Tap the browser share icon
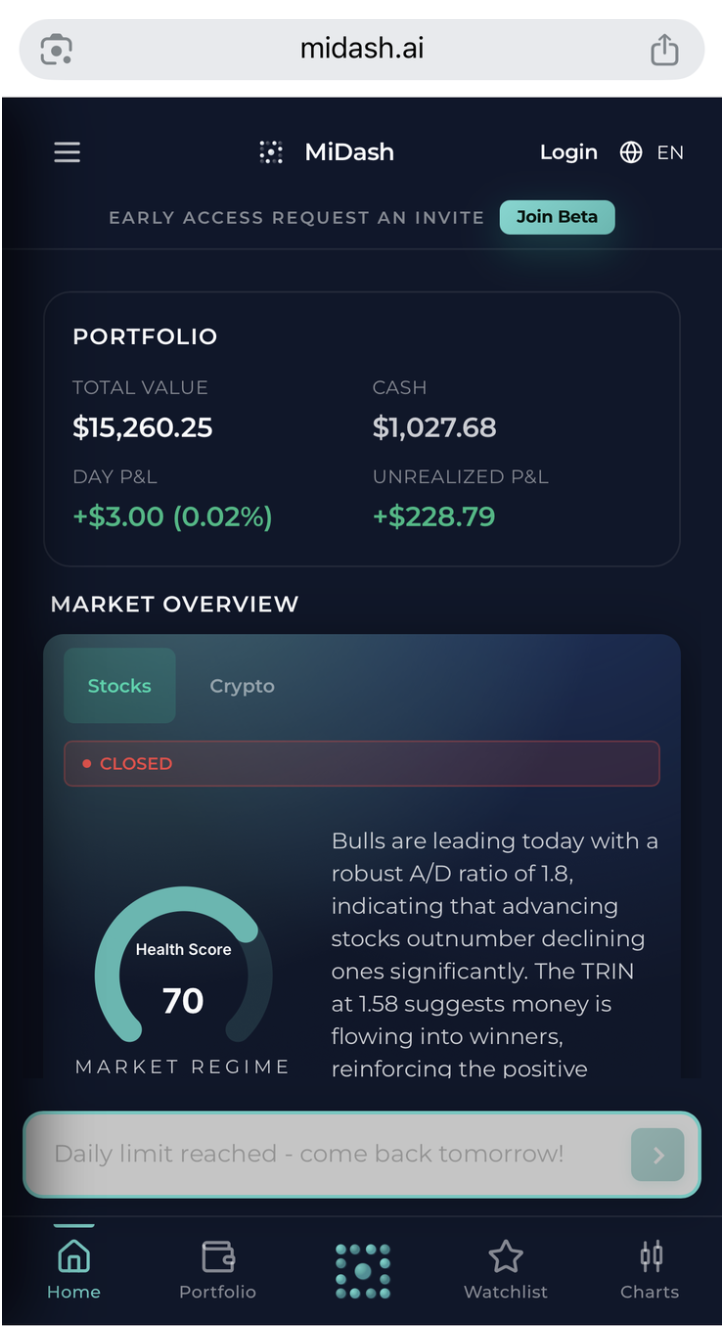722x1326 pixels. (665, 50)
